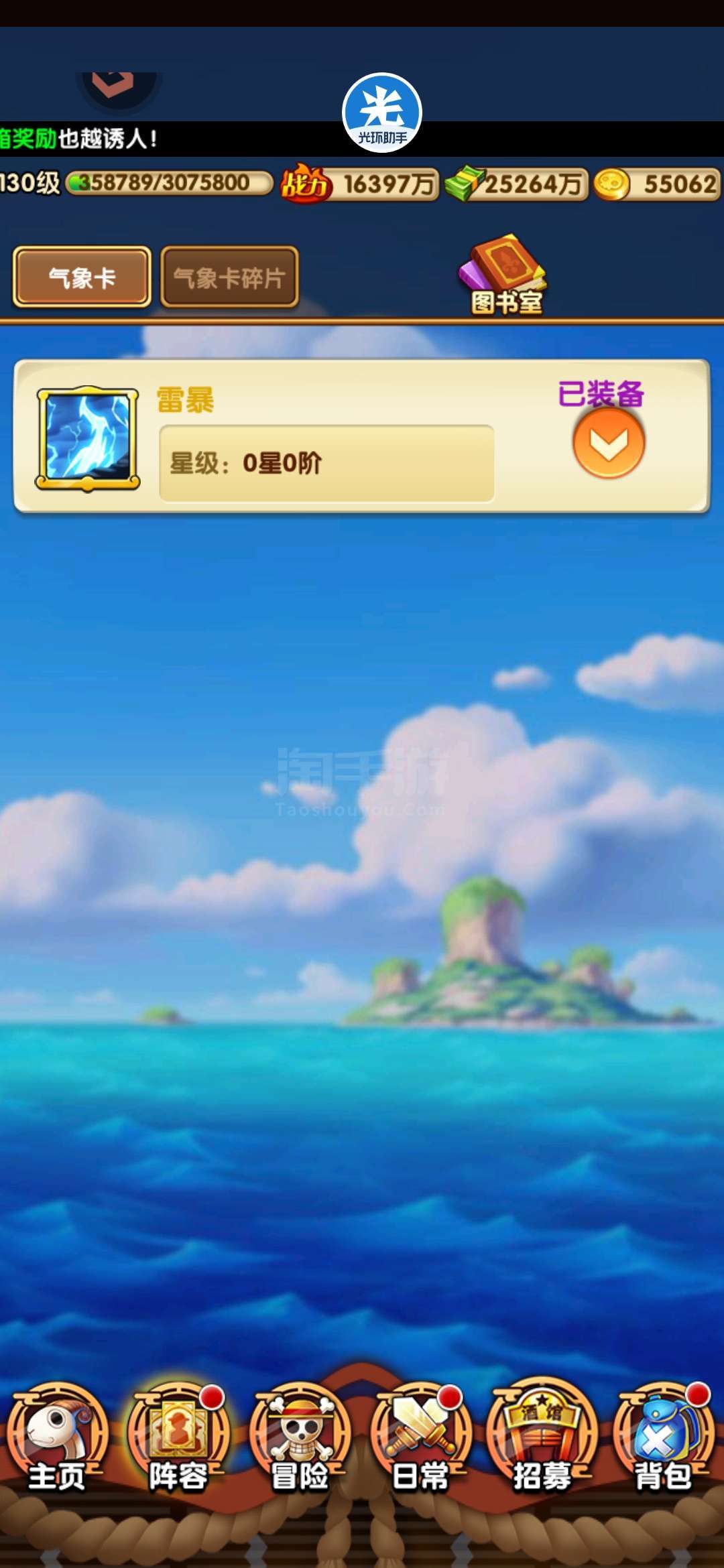Open the 招募 recruit section
The width and height of the screenshot is (724, 1568).
tap(542, 1437)
